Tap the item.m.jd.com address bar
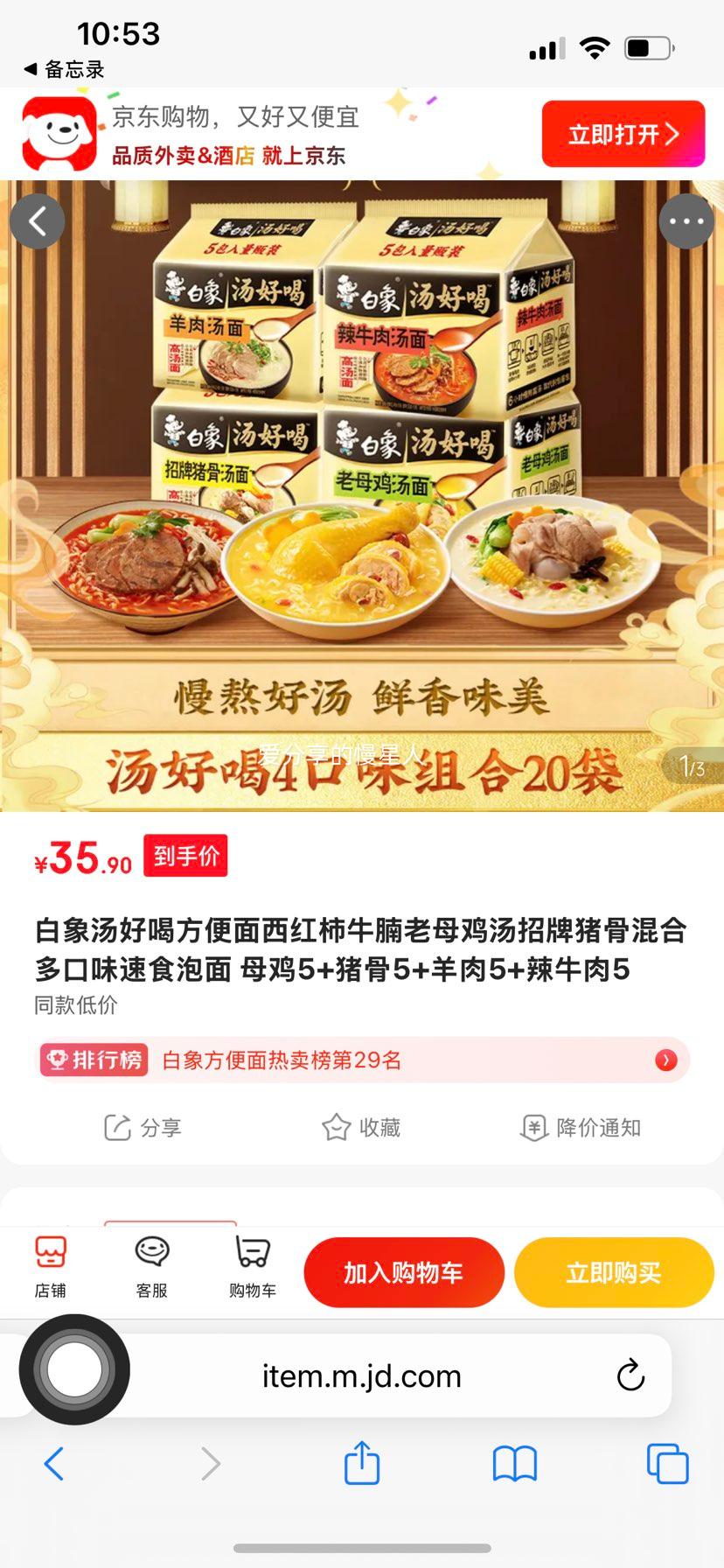 point(362,1374)
